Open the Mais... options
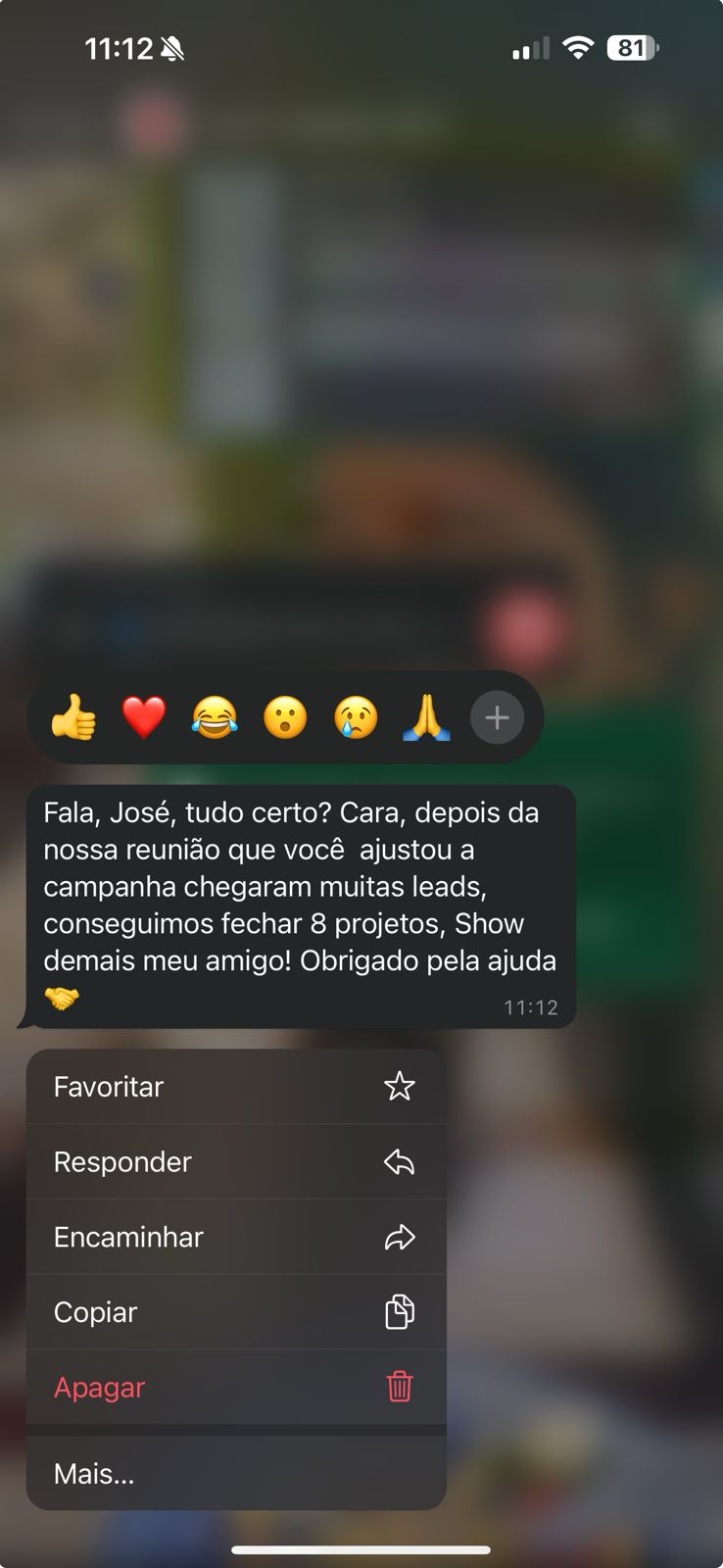The image size is (723, 1568). coord(235,1474)
